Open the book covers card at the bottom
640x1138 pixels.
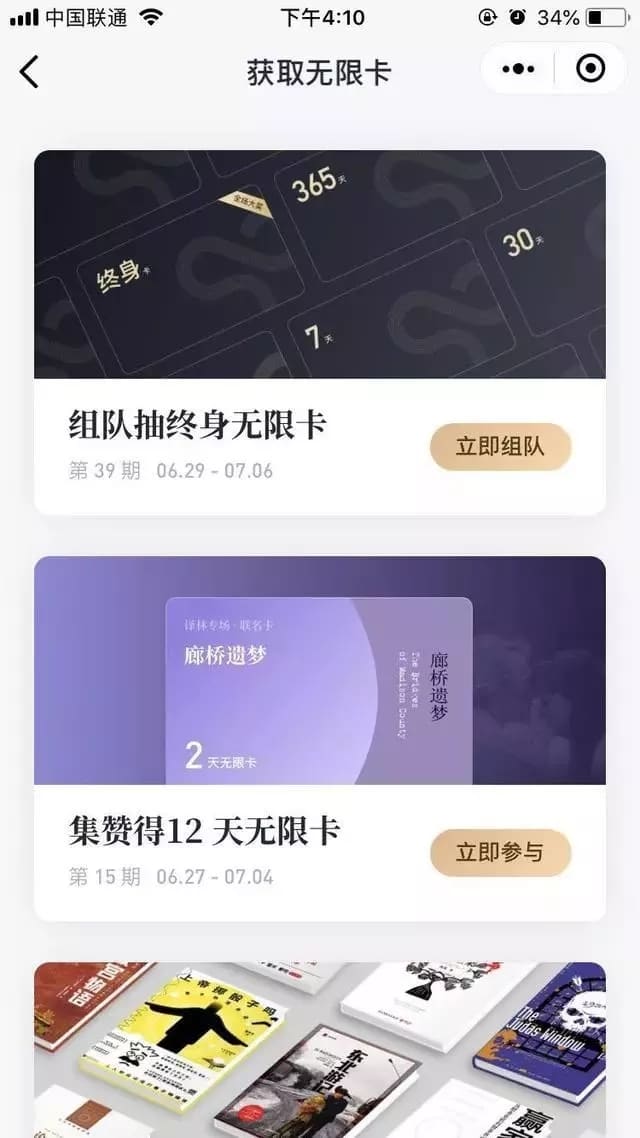(319, 1050)
